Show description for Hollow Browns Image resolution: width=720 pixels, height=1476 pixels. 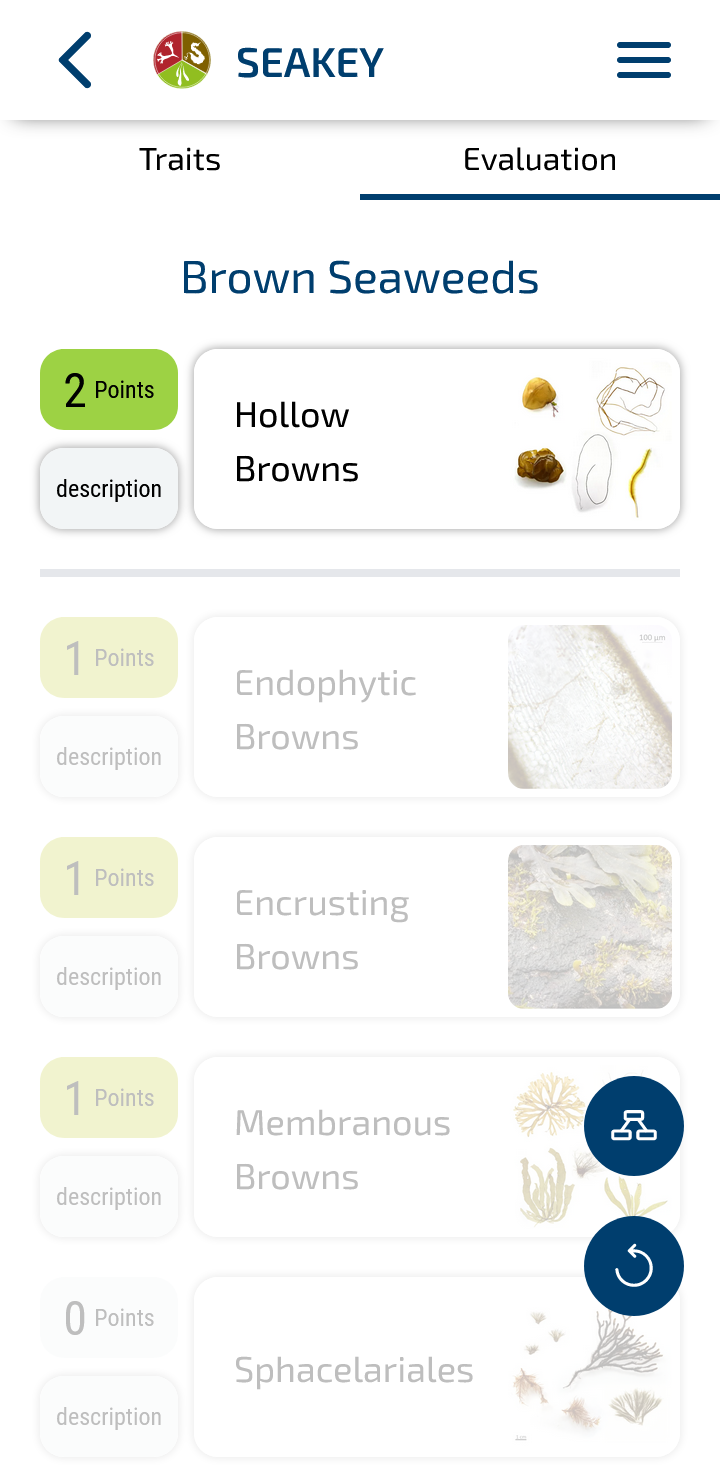click(109, 489)
